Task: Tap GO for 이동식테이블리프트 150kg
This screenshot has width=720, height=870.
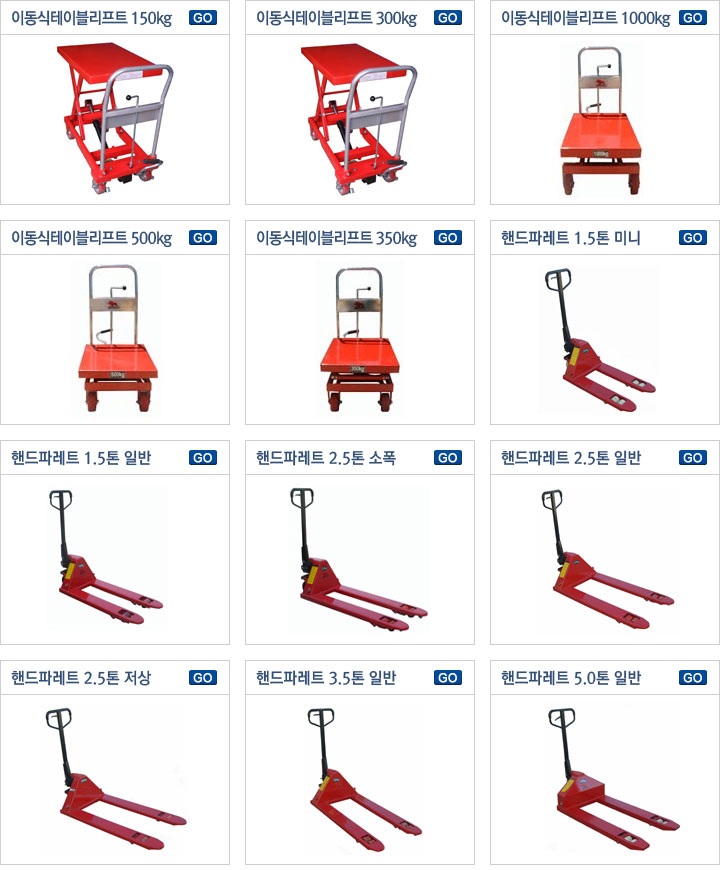Action: [x=203, y=18]
